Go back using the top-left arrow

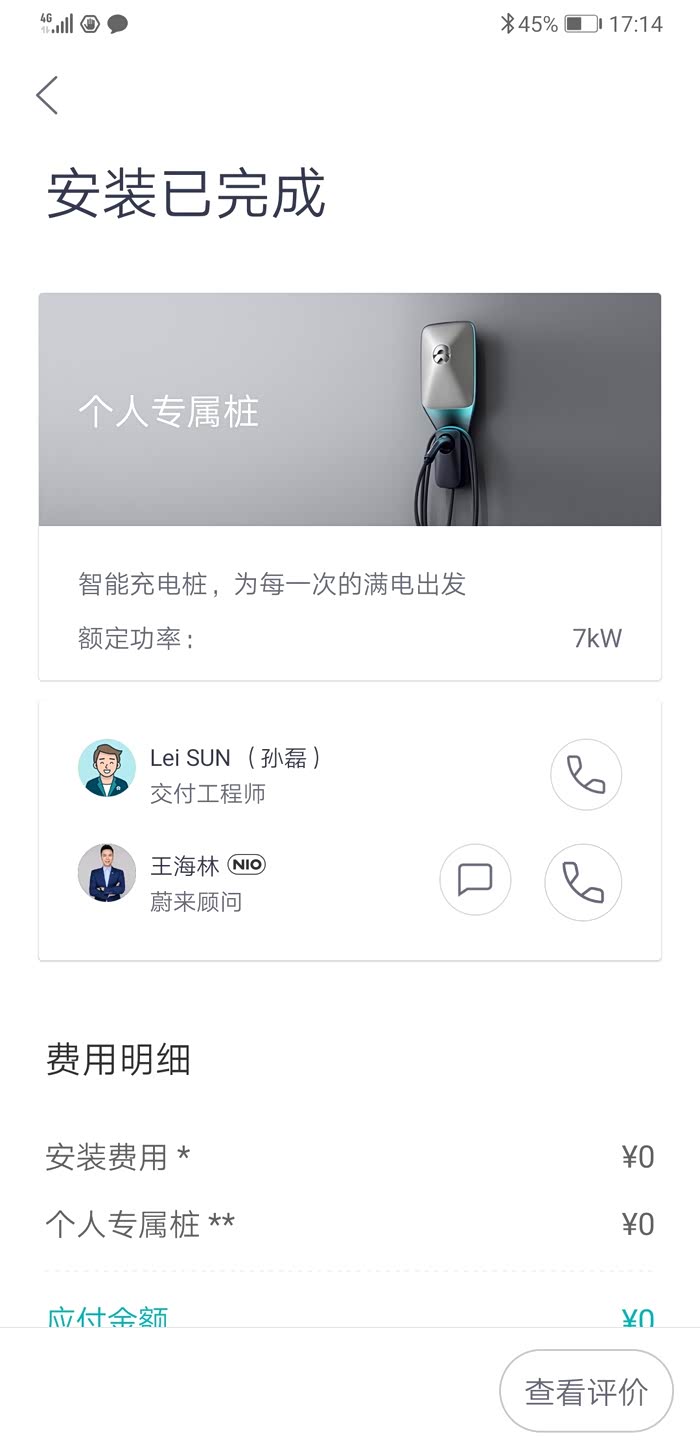click(47, 96)
